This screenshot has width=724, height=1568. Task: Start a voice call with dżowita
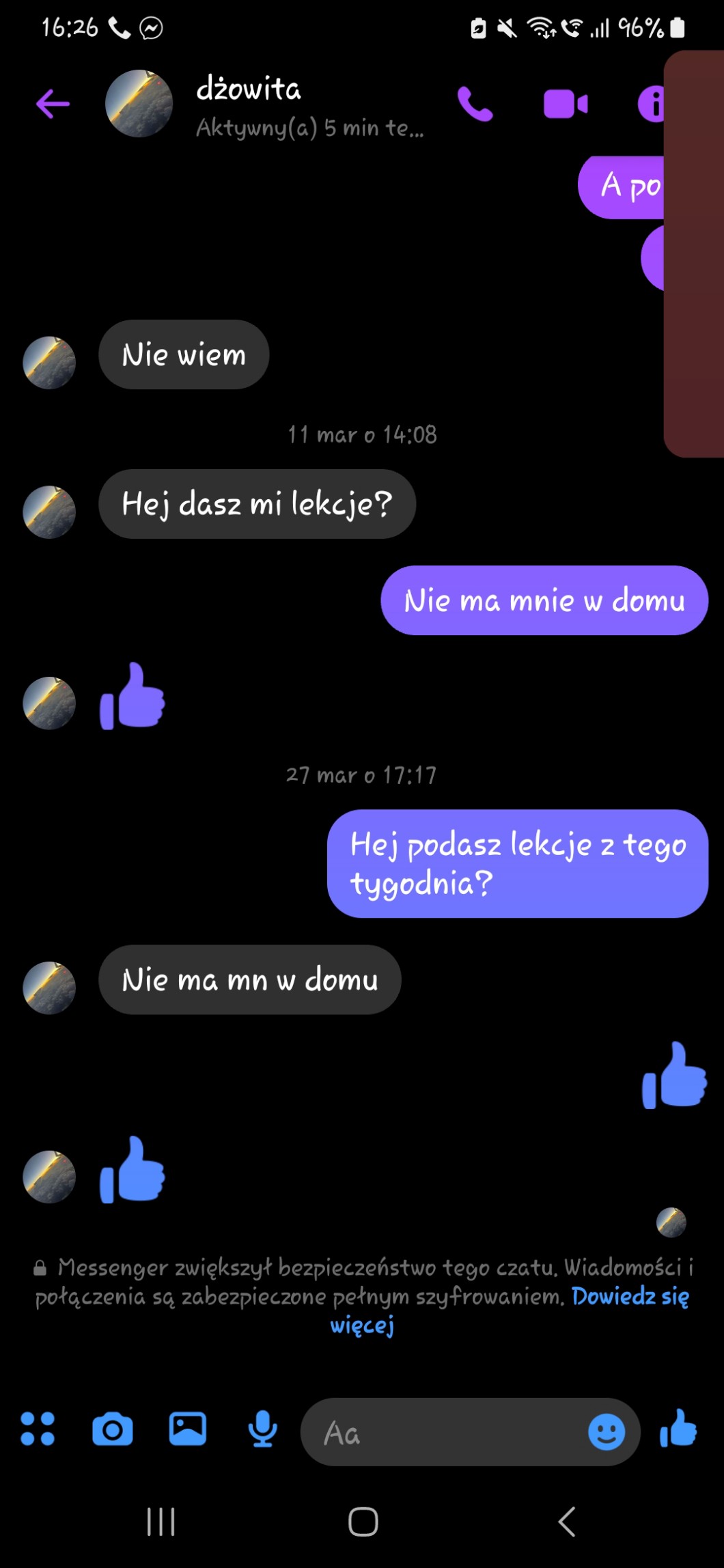[475, 104]
